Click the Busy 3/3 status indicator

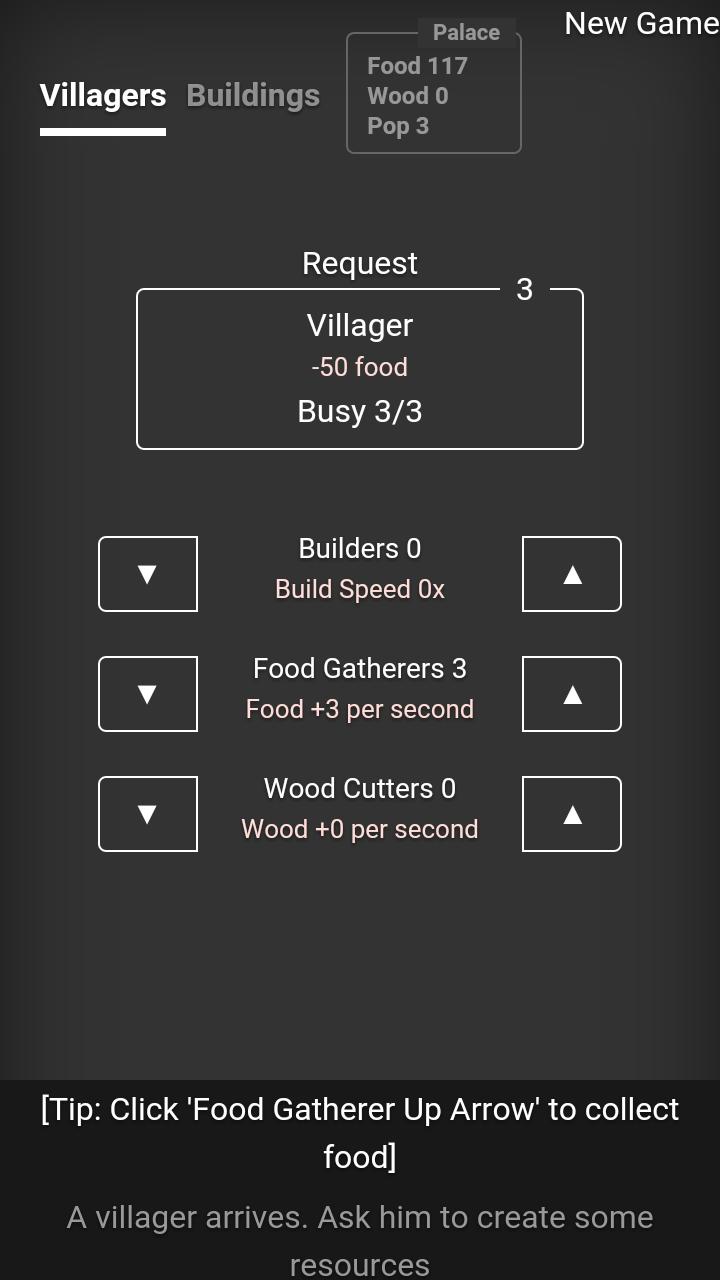[358, 410]
